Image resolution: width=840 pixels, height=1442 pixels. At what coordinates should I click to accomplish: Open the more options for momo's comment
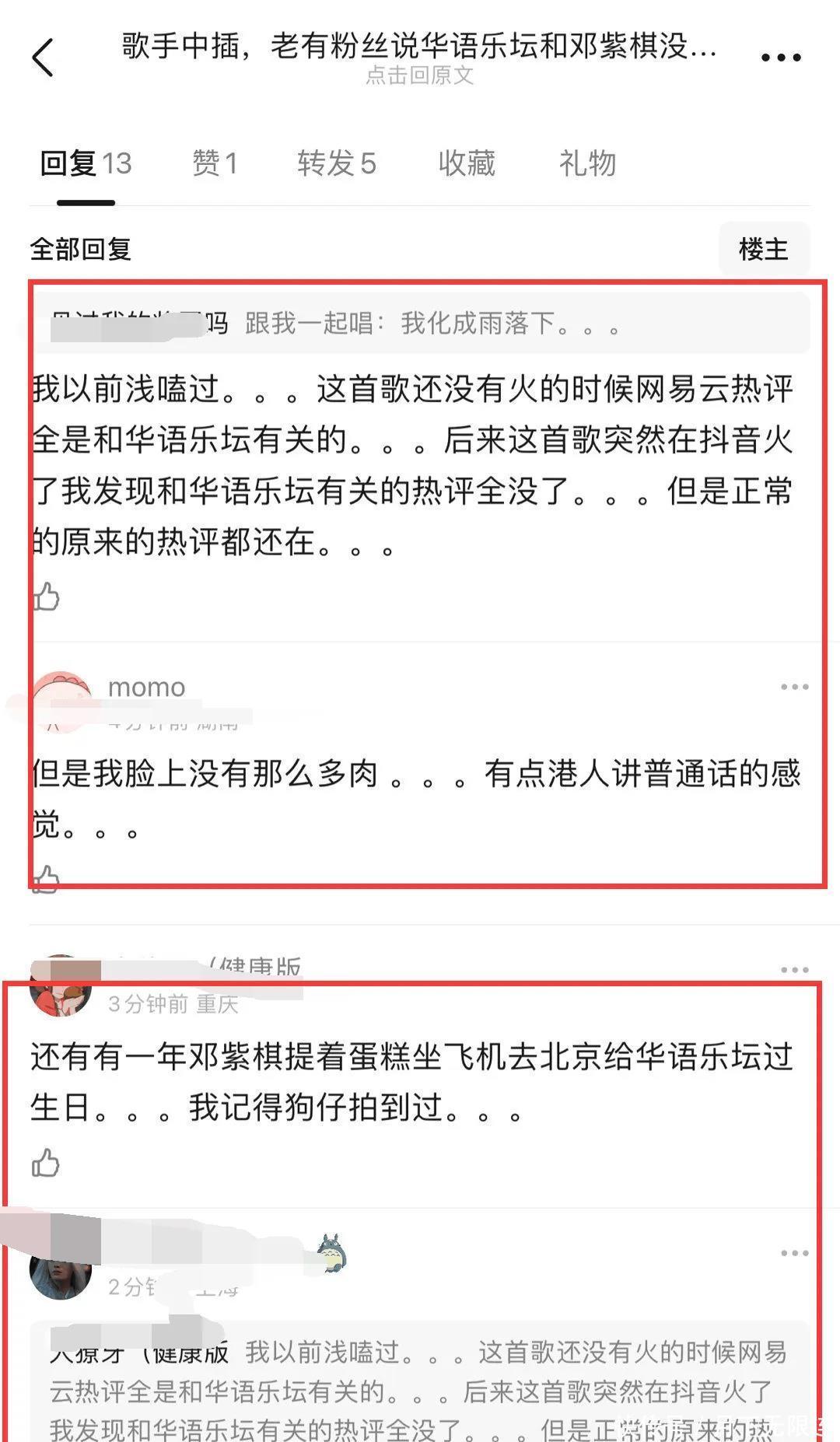pos(794,687)
